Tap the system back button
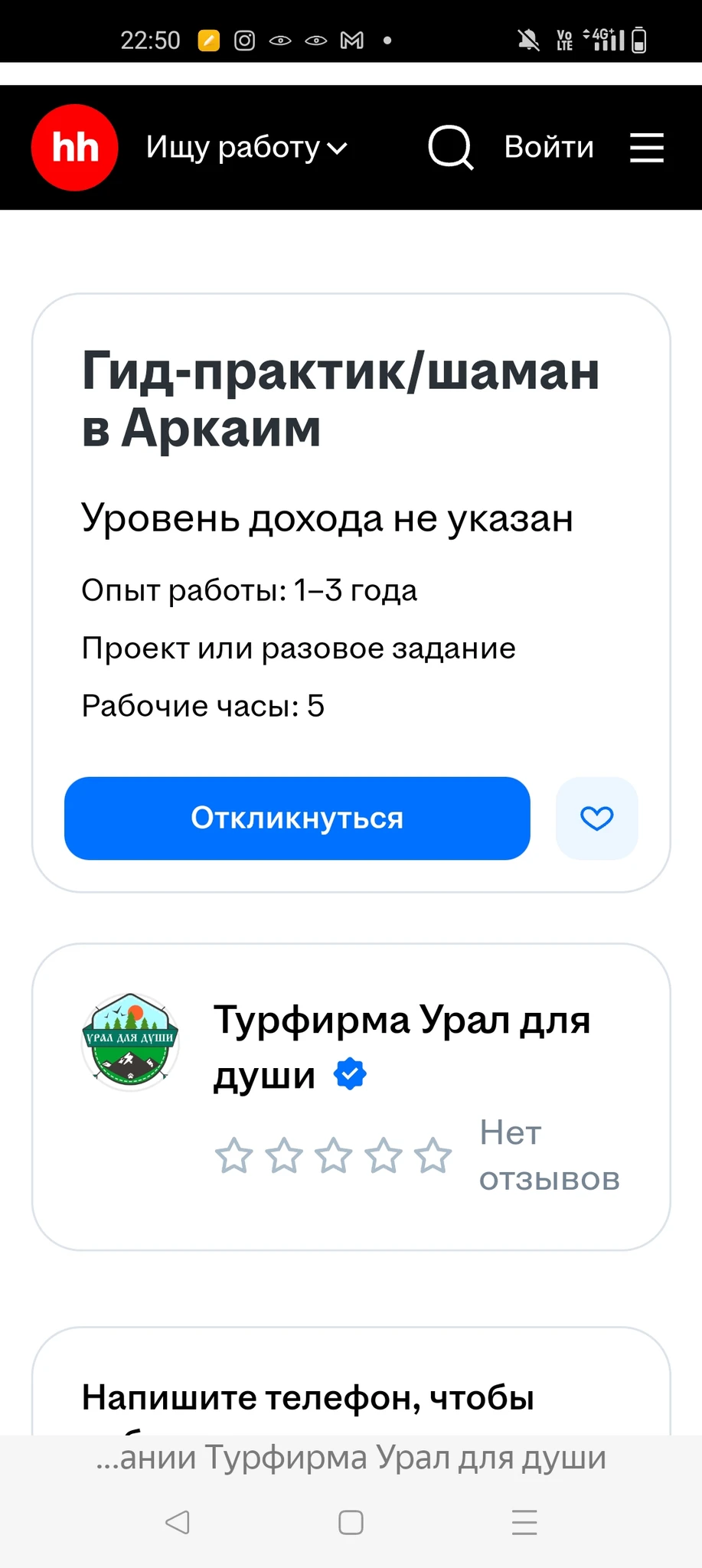 [178, 1521]
